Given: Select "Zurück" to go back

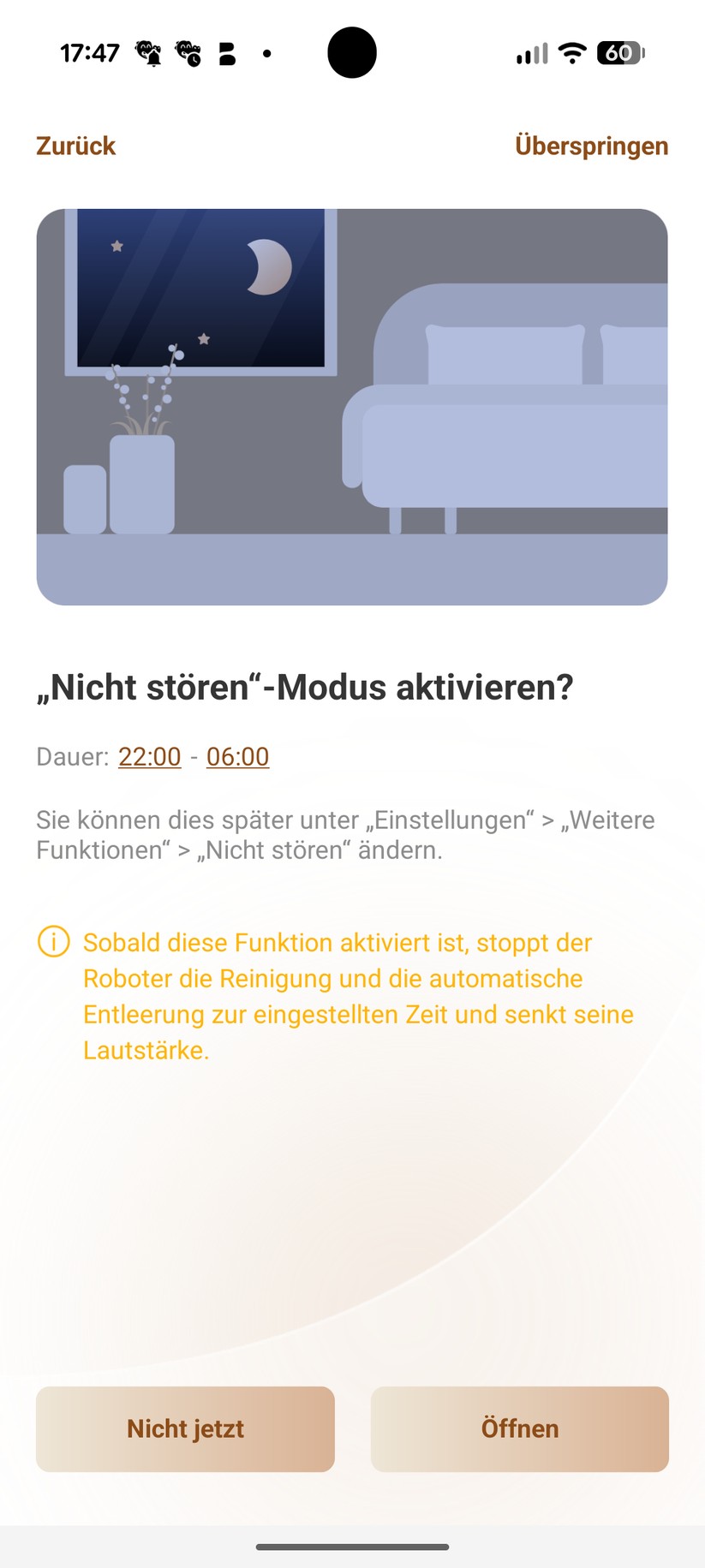Looking at the screenshot, I should 75,146.
